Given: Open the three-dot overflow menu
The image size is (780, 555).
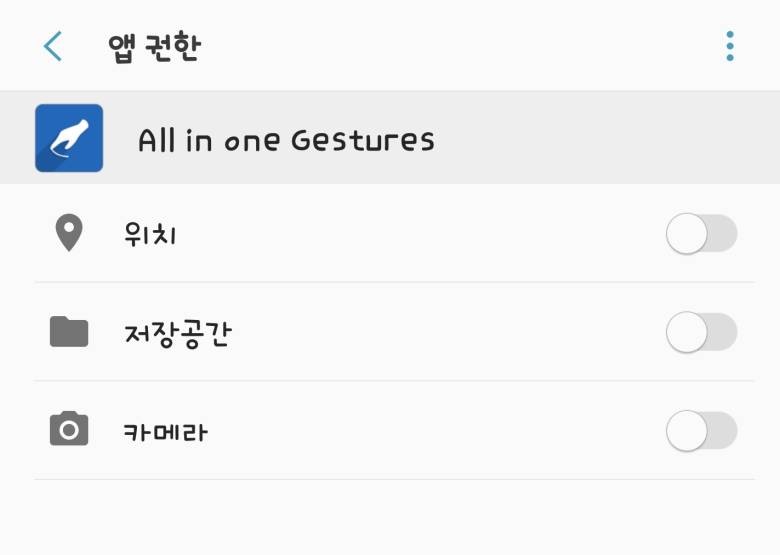Looking at the screenshot, I should point(730,46).
